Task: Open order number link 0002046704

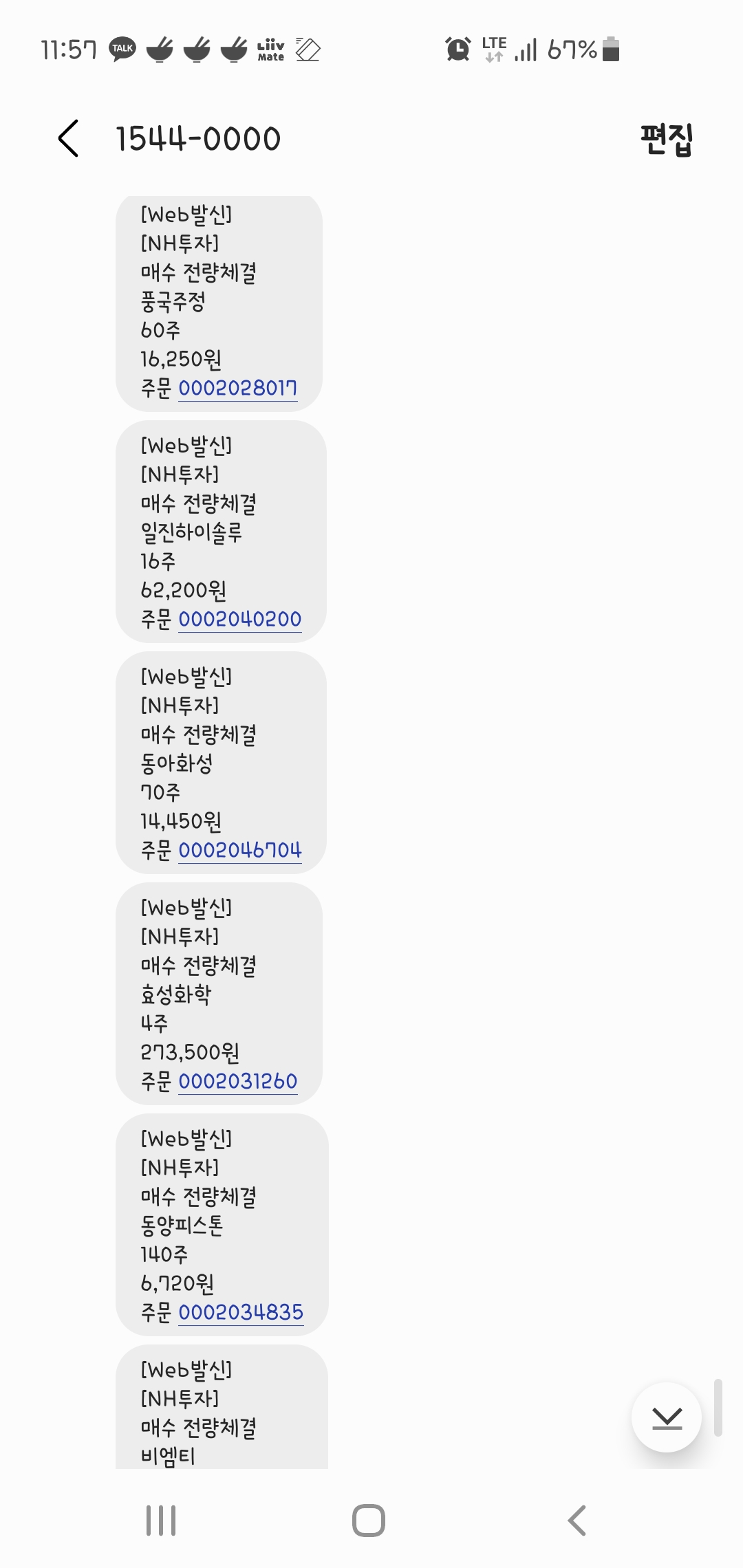Action: pyautogui.click(x=239, y=851)
